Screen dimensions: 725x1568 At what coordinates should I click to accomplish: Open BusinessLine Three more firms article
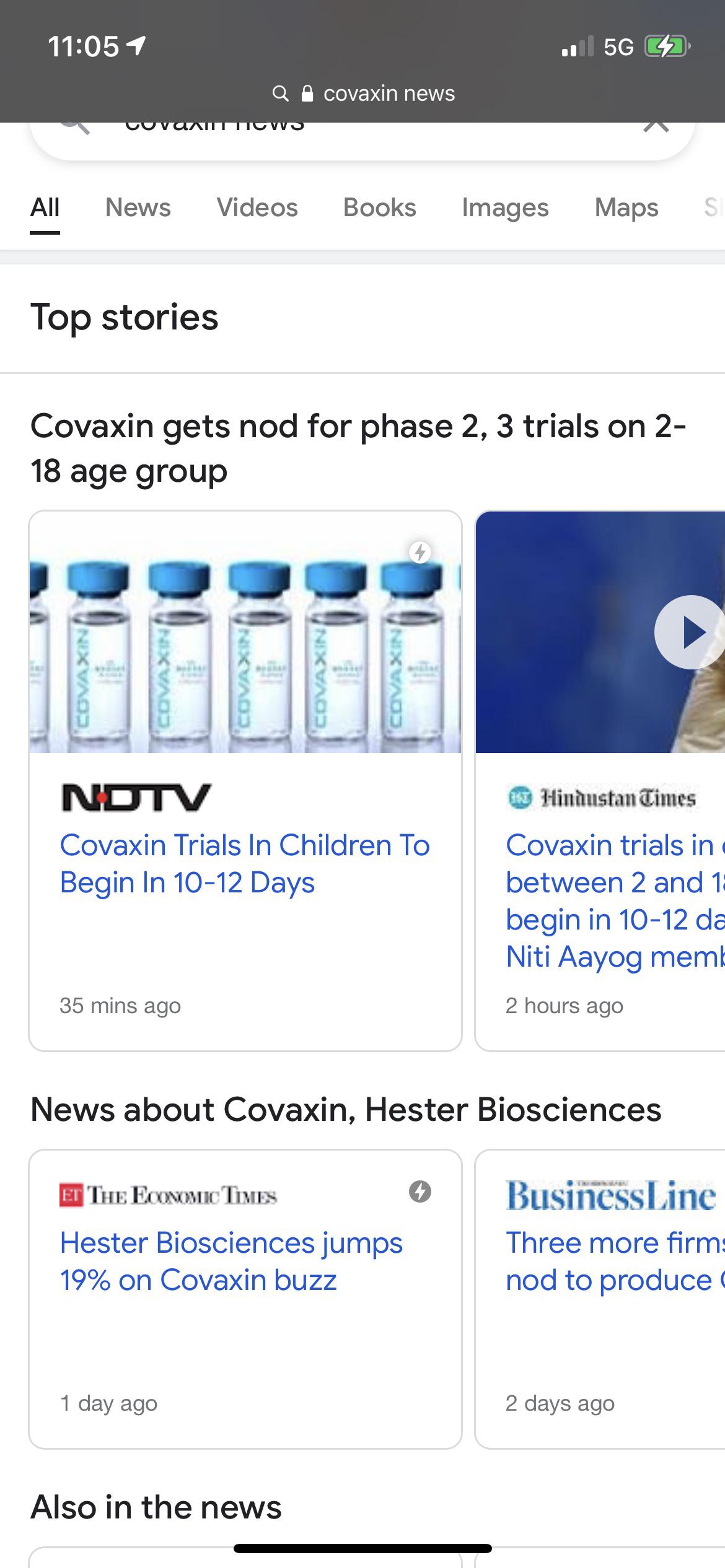613,1261
